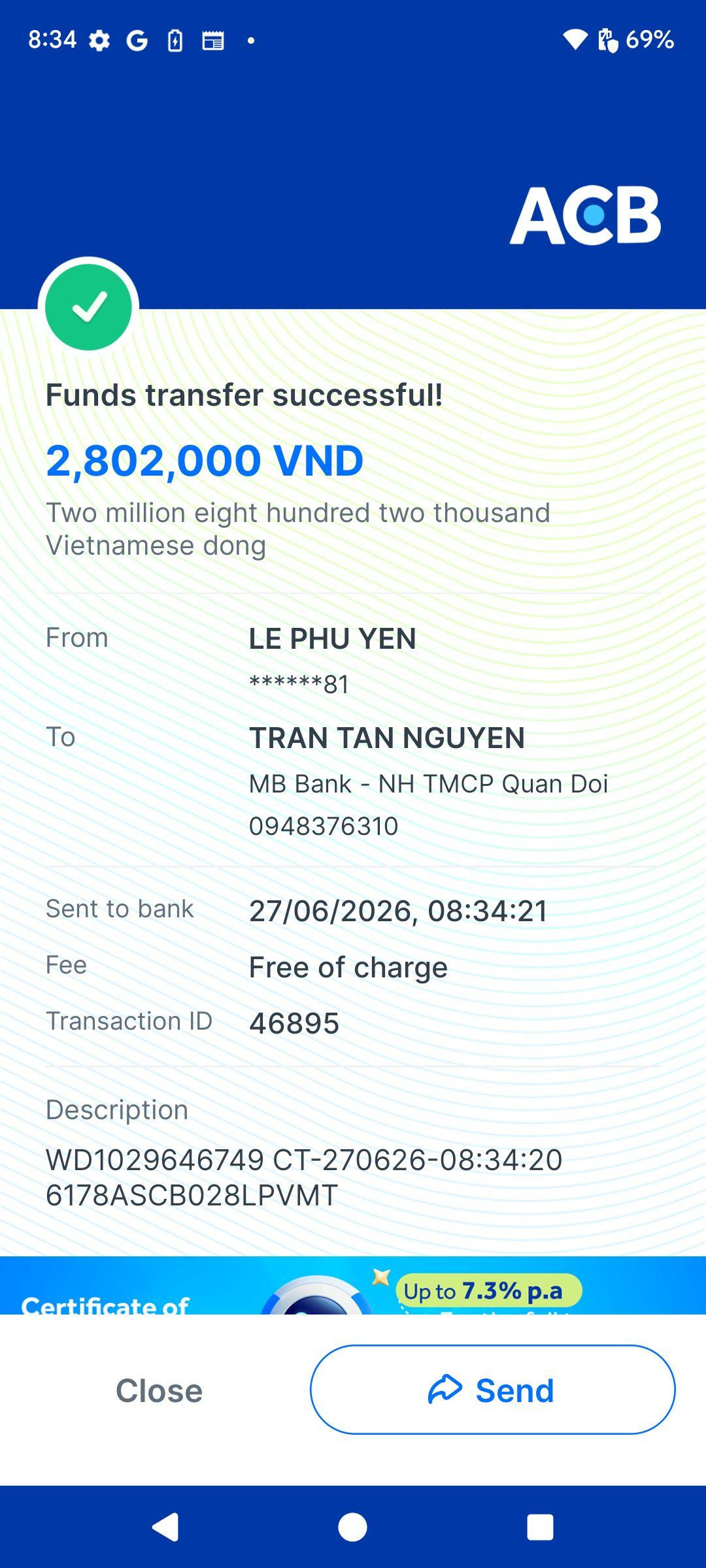Go back with the system back button
The width and height of the screenshot is (706, 1568).
pyautogui.click(x=165, y=1527)
